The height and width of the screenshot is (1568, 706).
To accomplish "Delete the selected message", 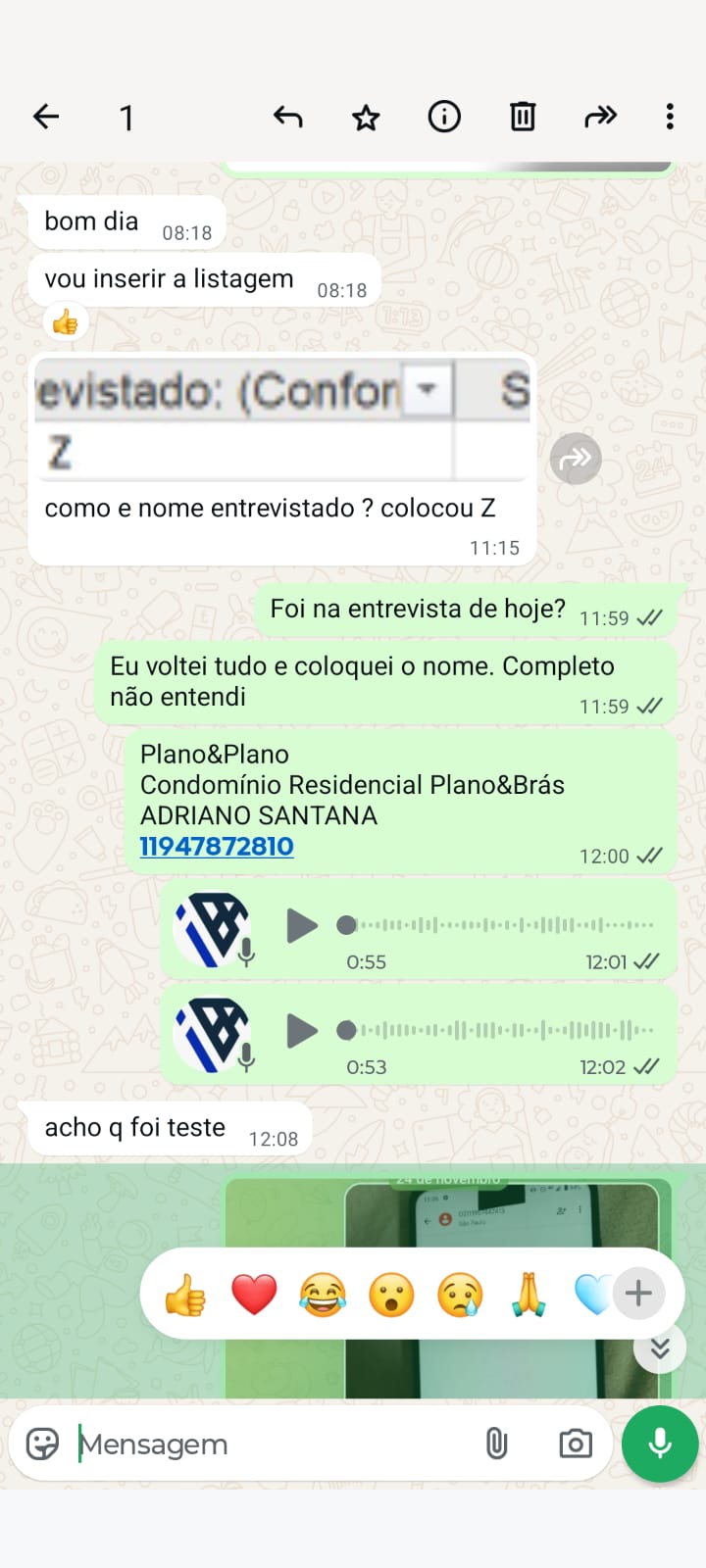I will pyautogui.click(x=523, y=118).
